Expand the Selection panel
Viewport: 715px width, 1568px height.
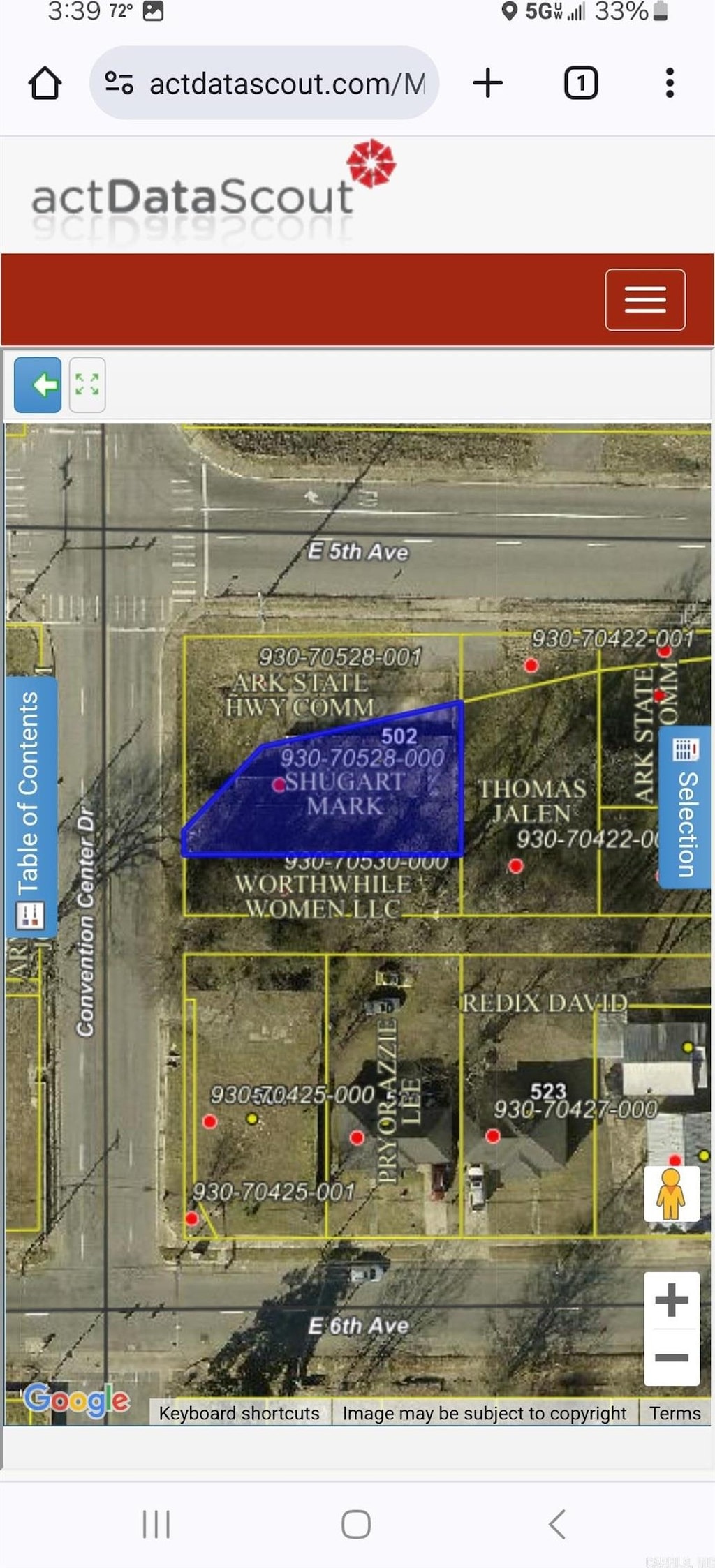pos(686,807)
